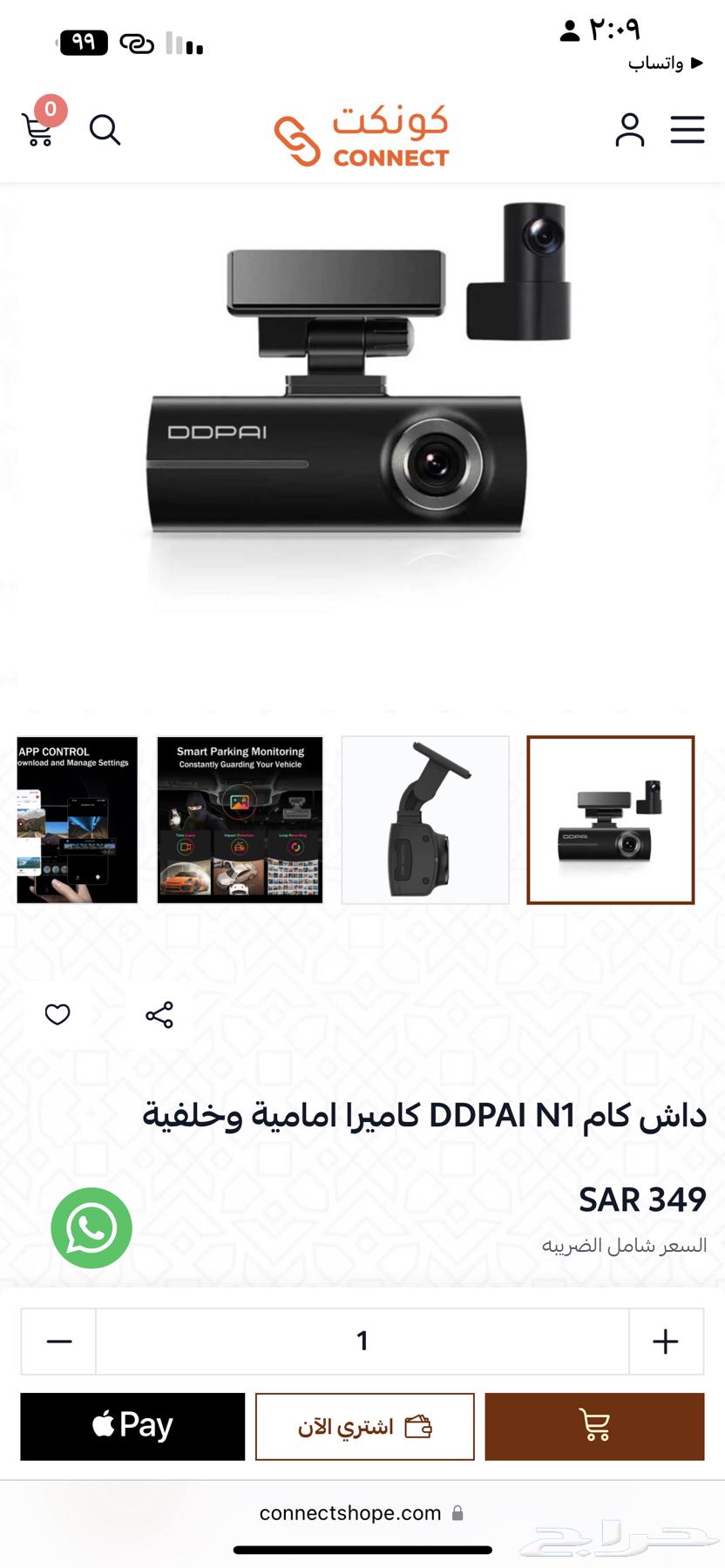Open the user account icon

(629, 130)
